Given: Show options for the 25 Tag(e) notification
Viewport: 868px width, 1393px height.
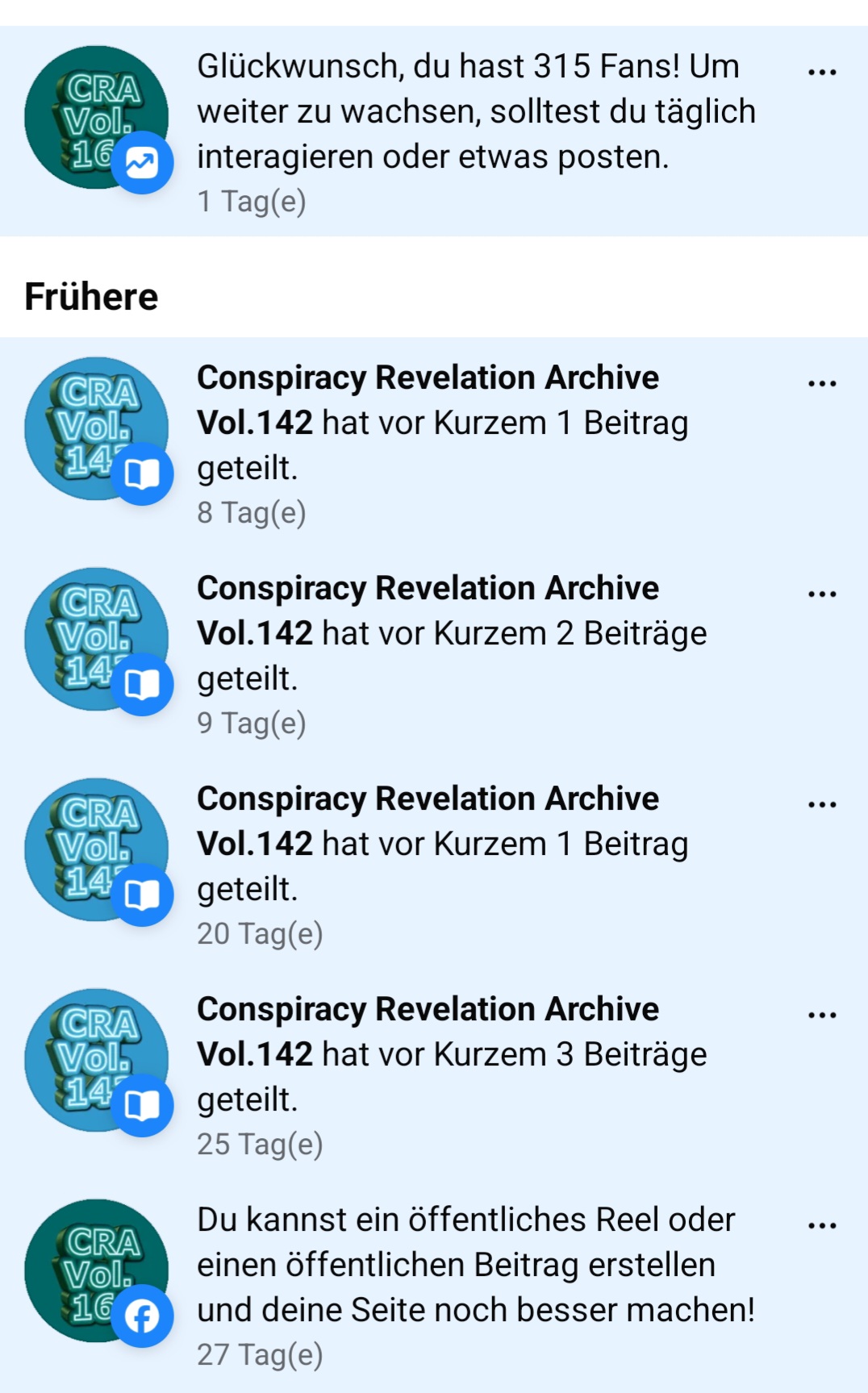Looking at the screenshot, I should point(821,1016).
